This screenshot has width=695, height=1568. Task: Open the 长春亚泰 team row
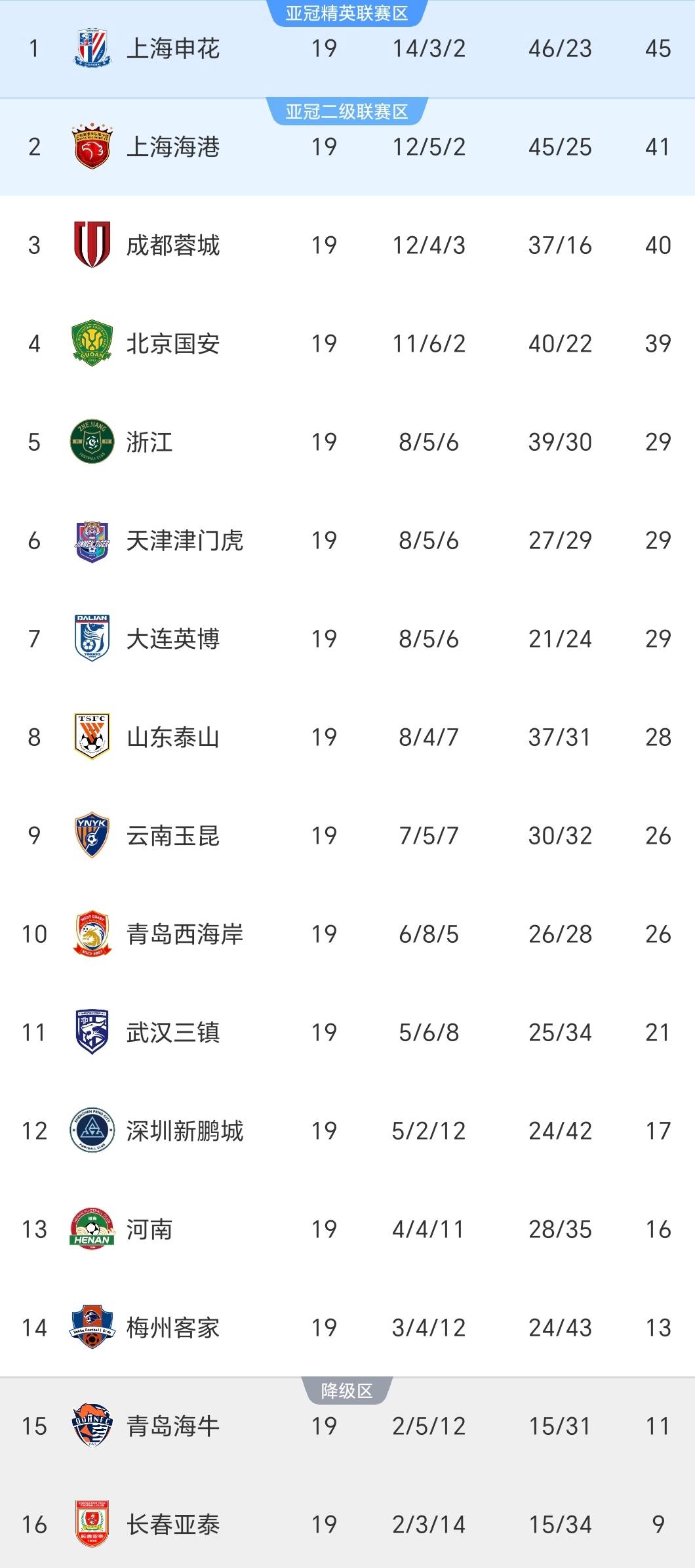point(347,1522)
